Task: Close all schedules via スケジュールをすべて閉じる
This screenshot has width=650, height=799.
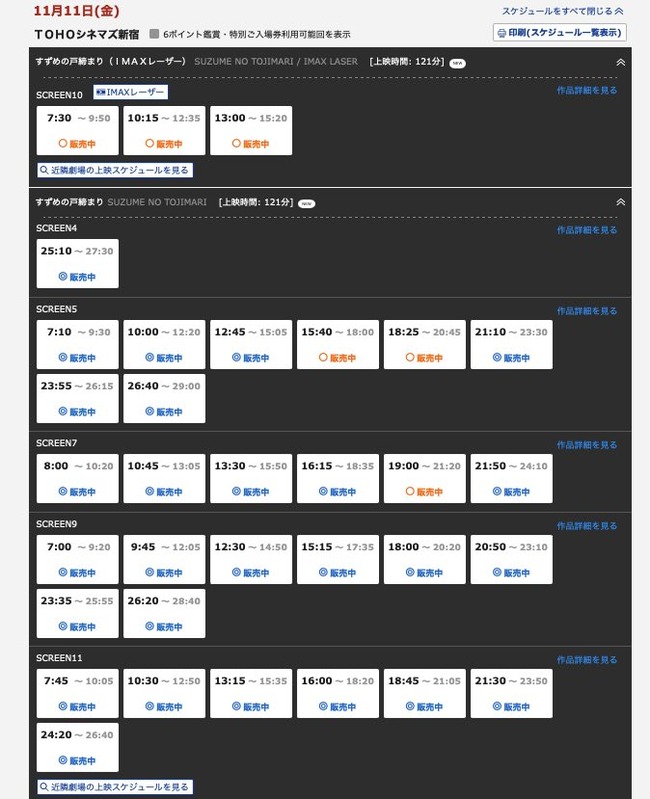Action: click(562, 11)
